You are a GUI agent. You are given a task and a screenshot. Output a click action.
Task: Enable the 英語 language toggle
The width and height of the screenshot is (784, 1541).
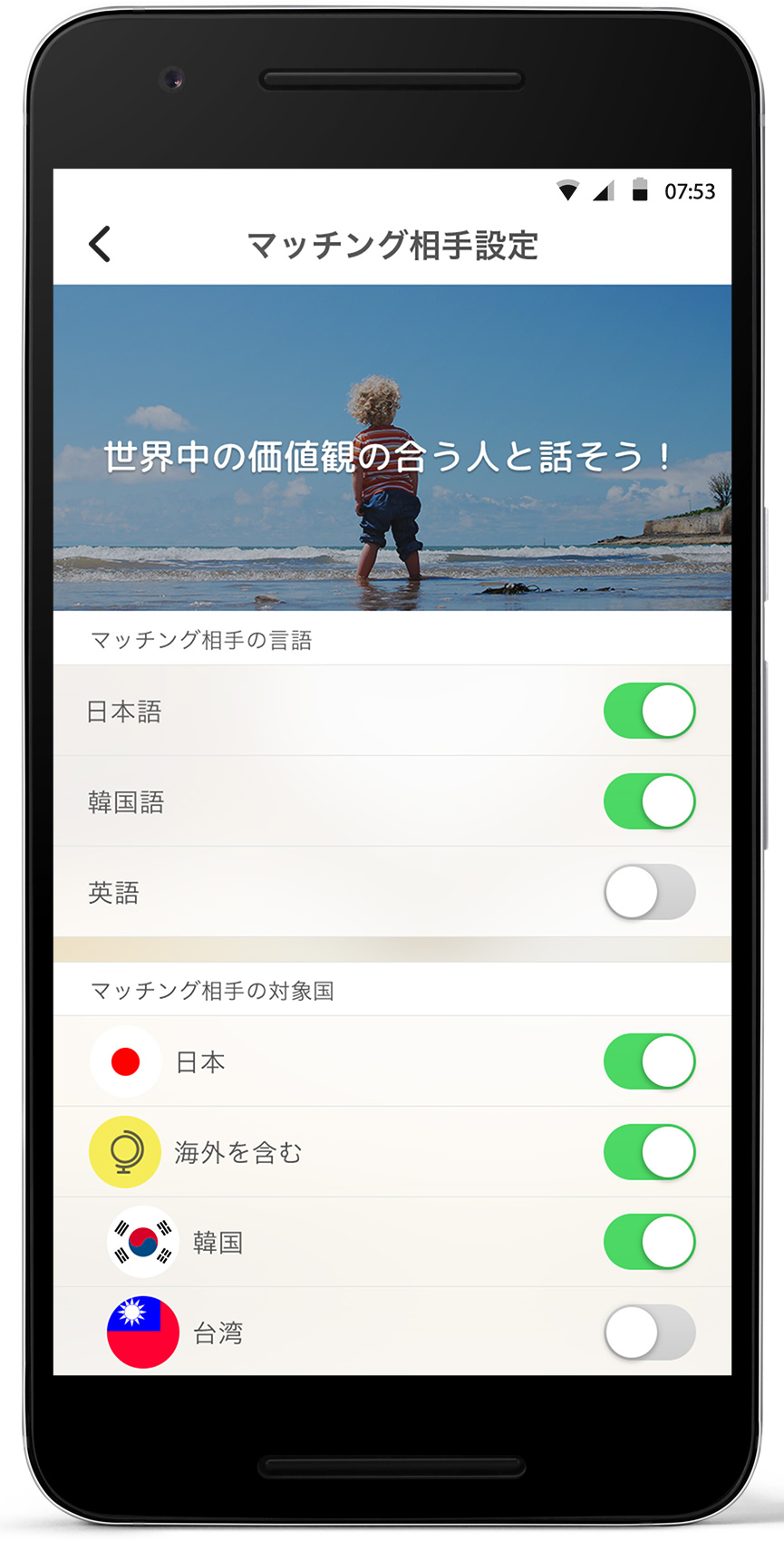pyautogui.click(x=650, y=892)
